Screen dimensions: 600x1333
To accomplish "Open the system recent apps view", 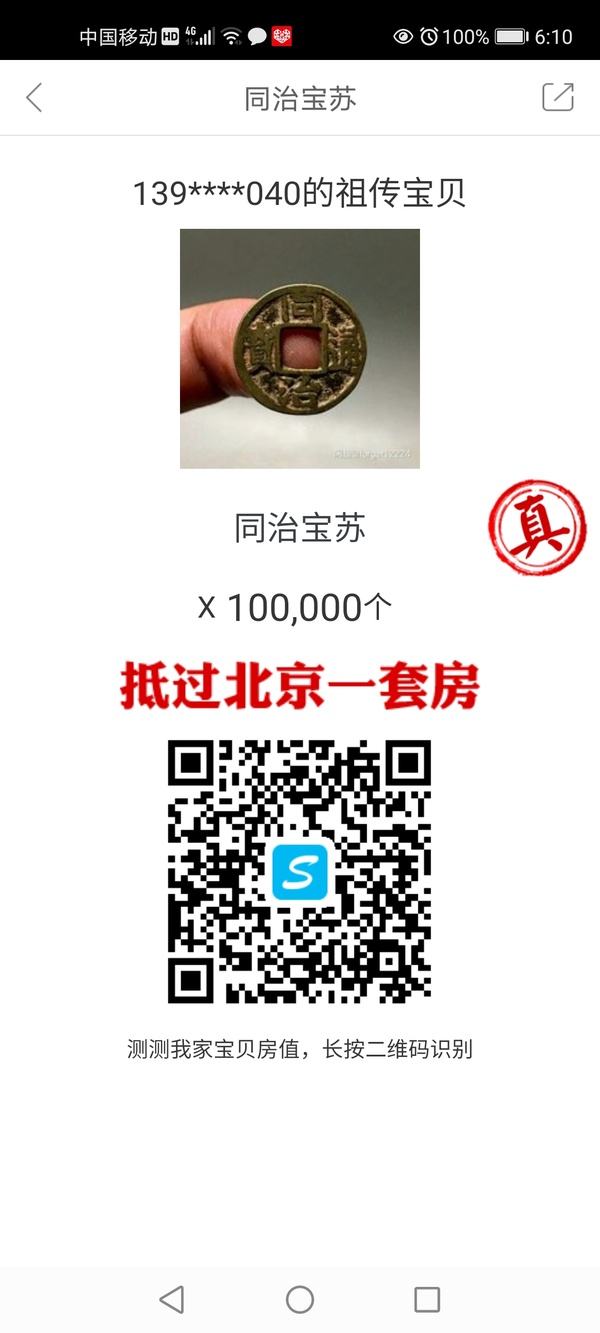I will (x=427, y=1299).
